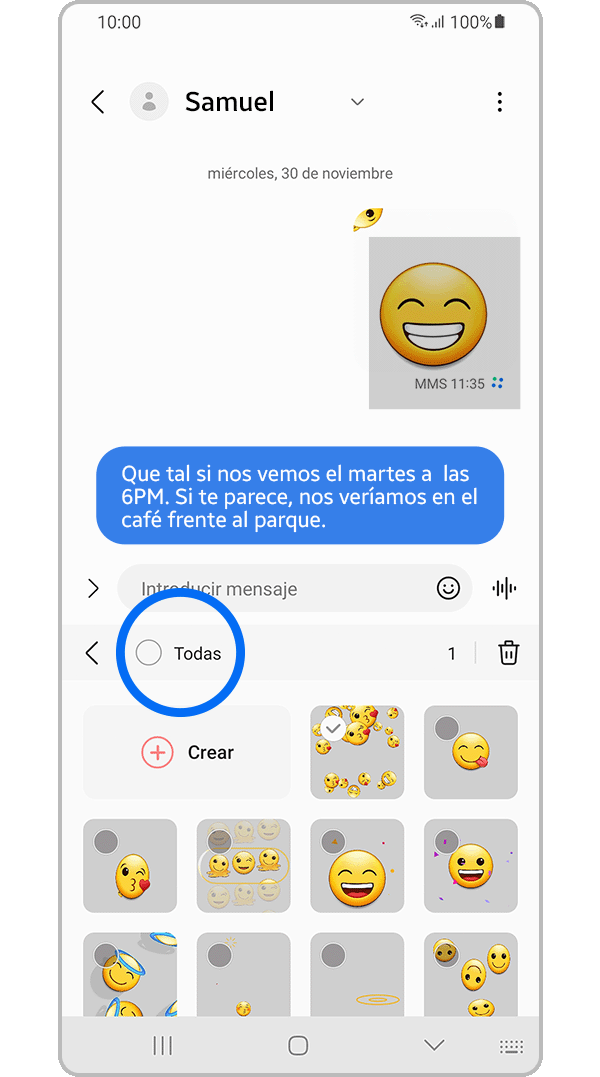Screen dimensions: 600x1077
Task: Go to the home screen
Action: tap(298, 1045)
